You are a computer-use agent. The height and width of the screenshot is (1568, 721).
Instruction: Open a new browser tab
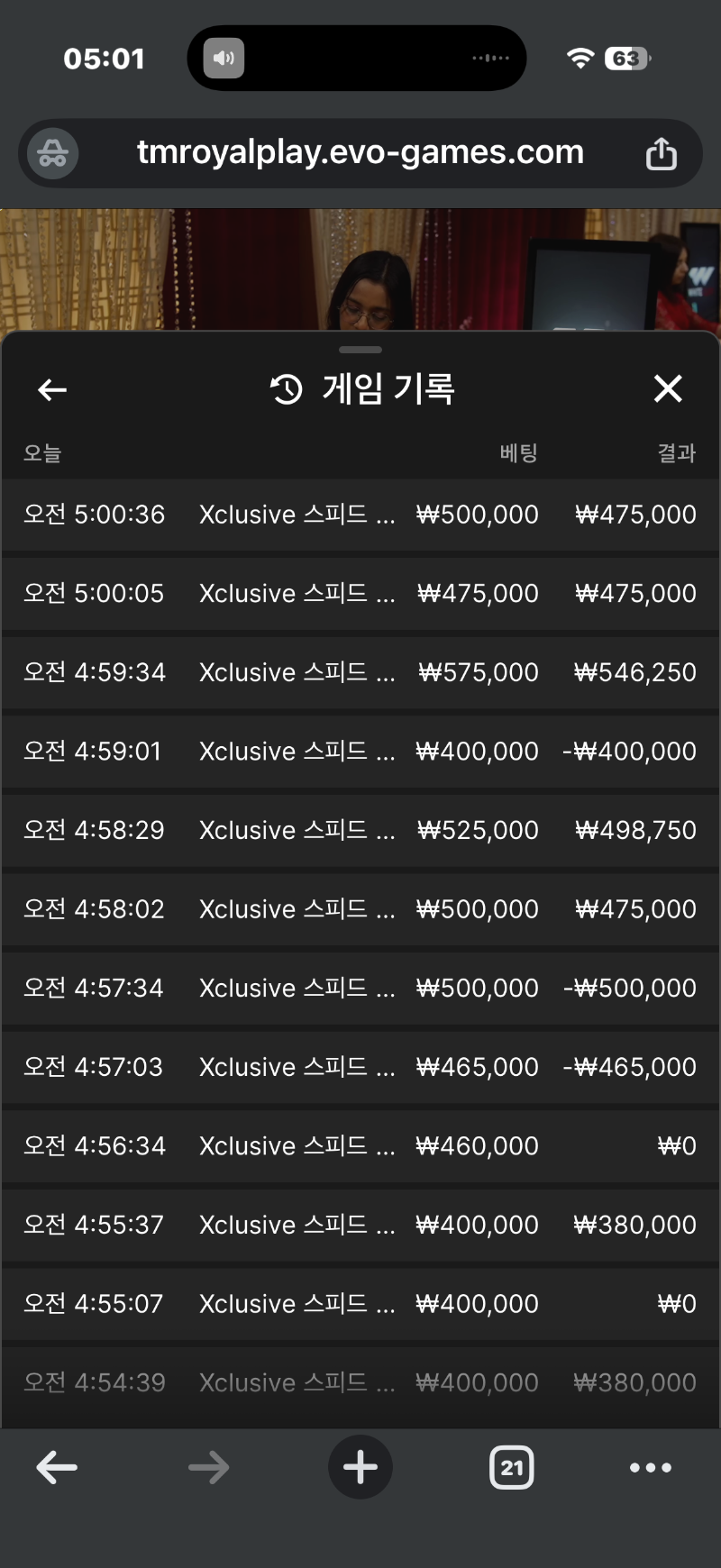360,1468
